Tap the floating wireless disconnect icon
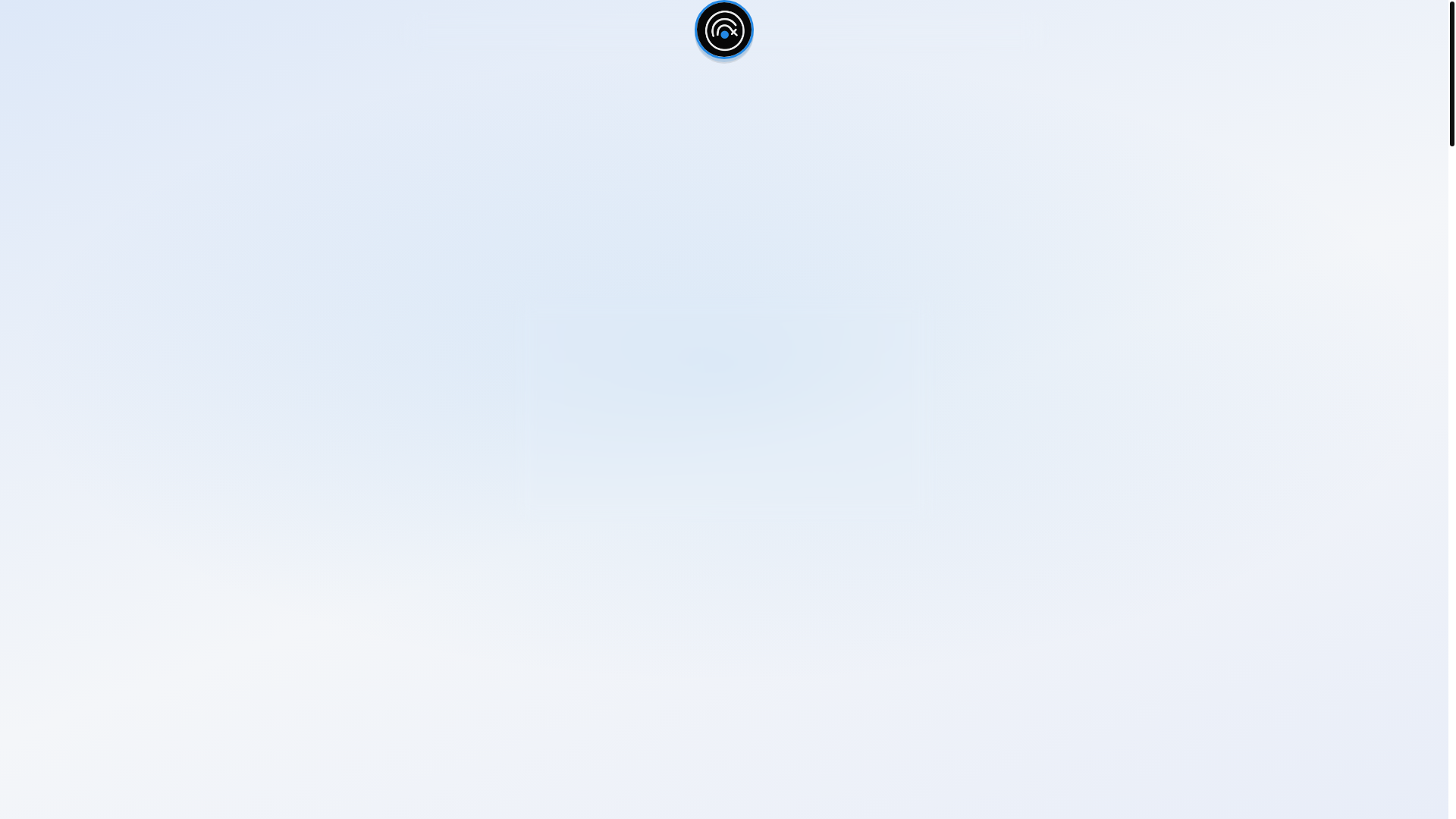 [x=723, y=30]
